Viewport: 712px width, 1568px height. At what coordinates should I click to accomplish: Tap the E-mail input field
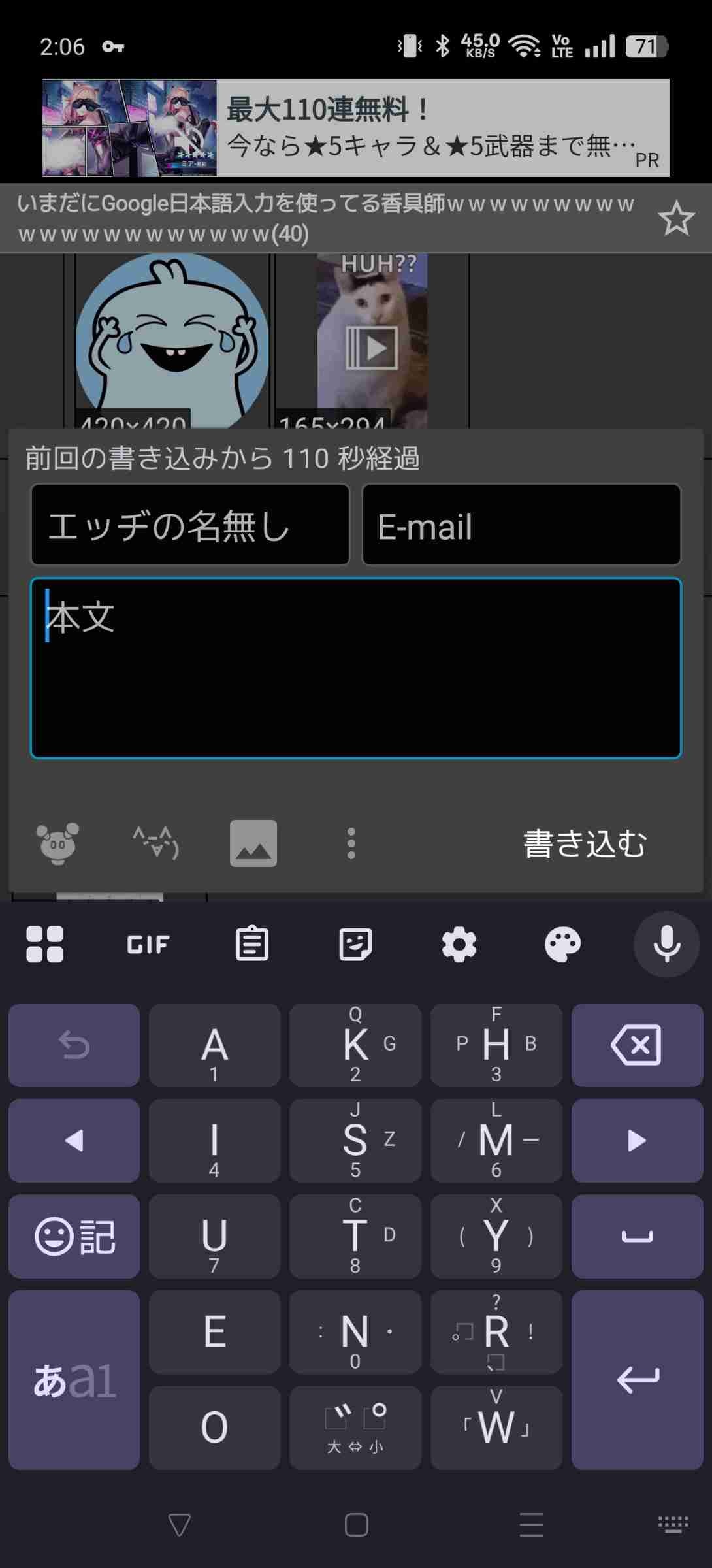point(521,525)
